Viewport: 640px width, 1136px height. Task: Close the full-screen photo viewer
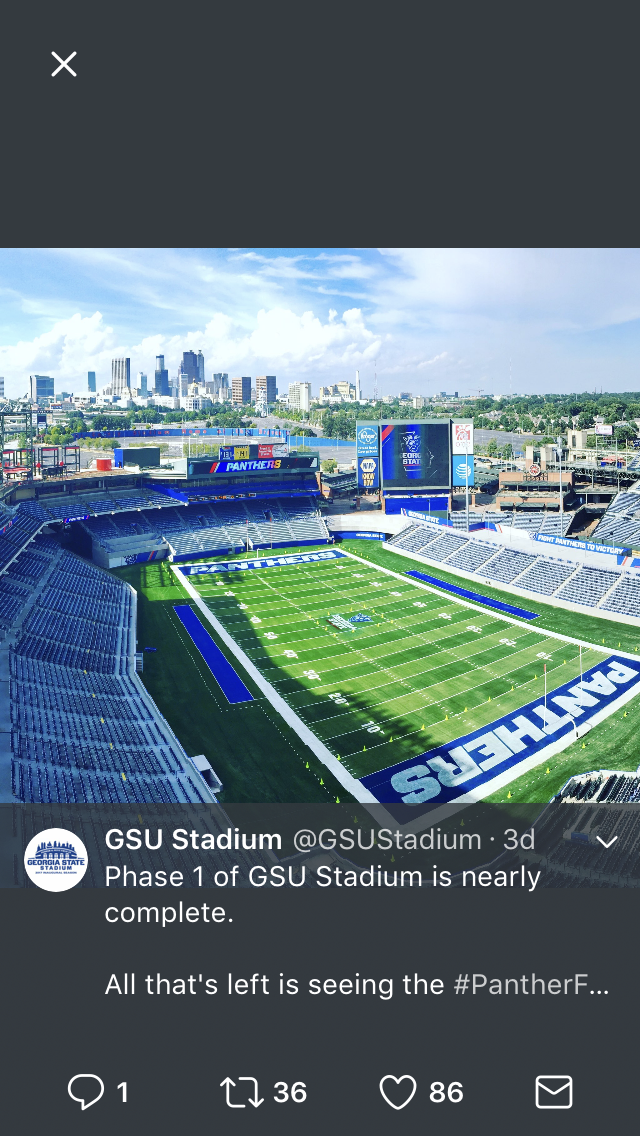pyautogui.click(x=64, y=64)
